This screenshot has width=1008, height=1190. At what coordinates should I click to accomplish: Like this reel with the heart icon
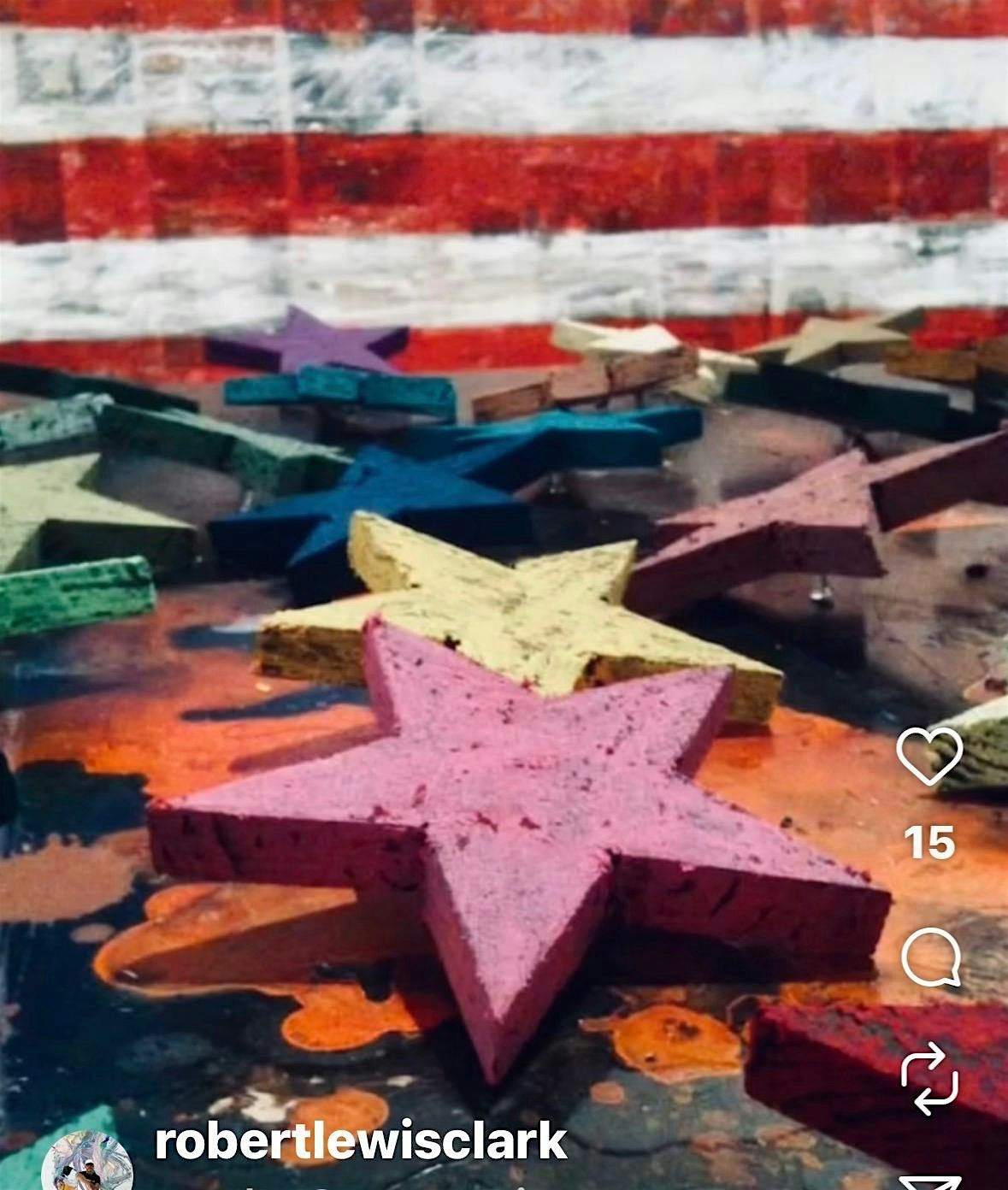click(929, 756)
